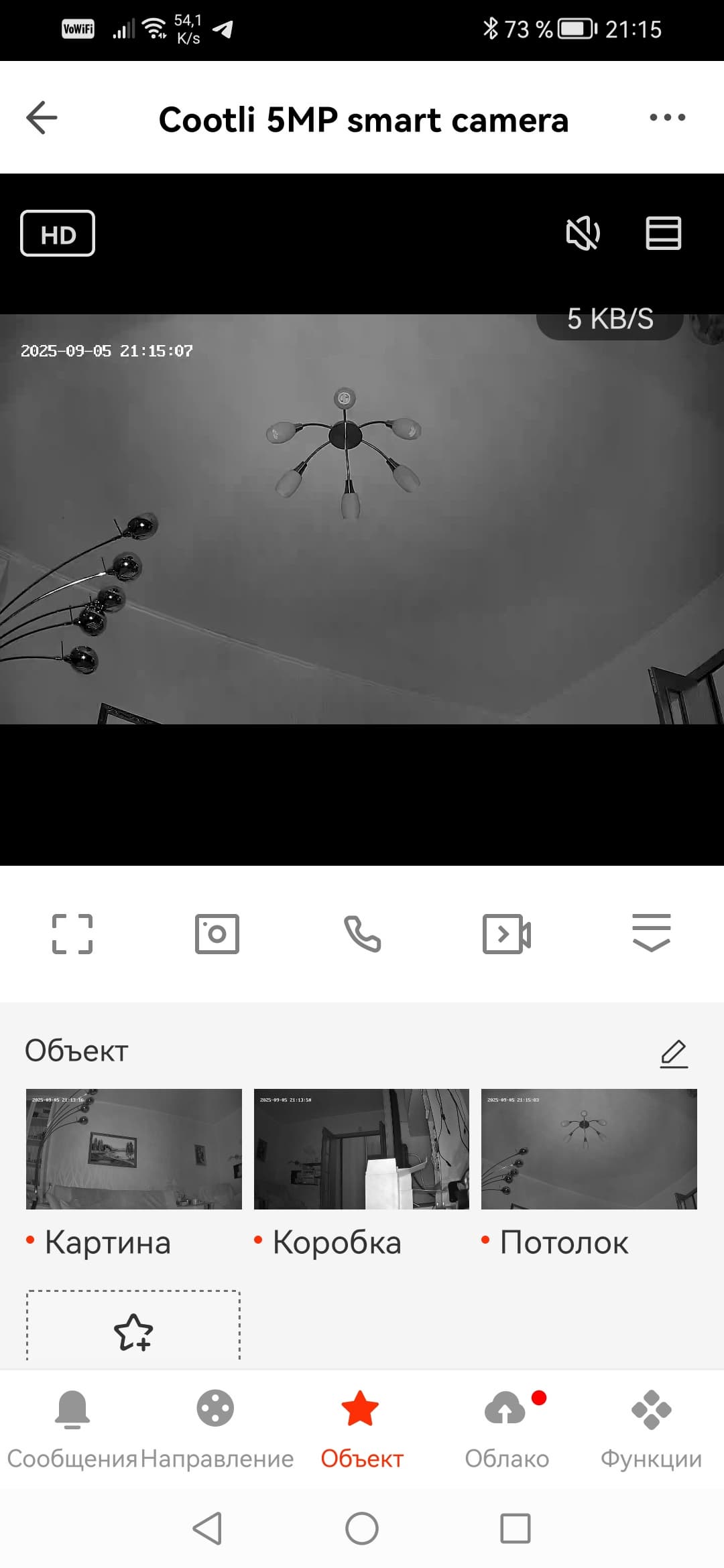Edit the saved Объект presets
This screenshot has width=724, height=1568.
(x=674, y=1054)
